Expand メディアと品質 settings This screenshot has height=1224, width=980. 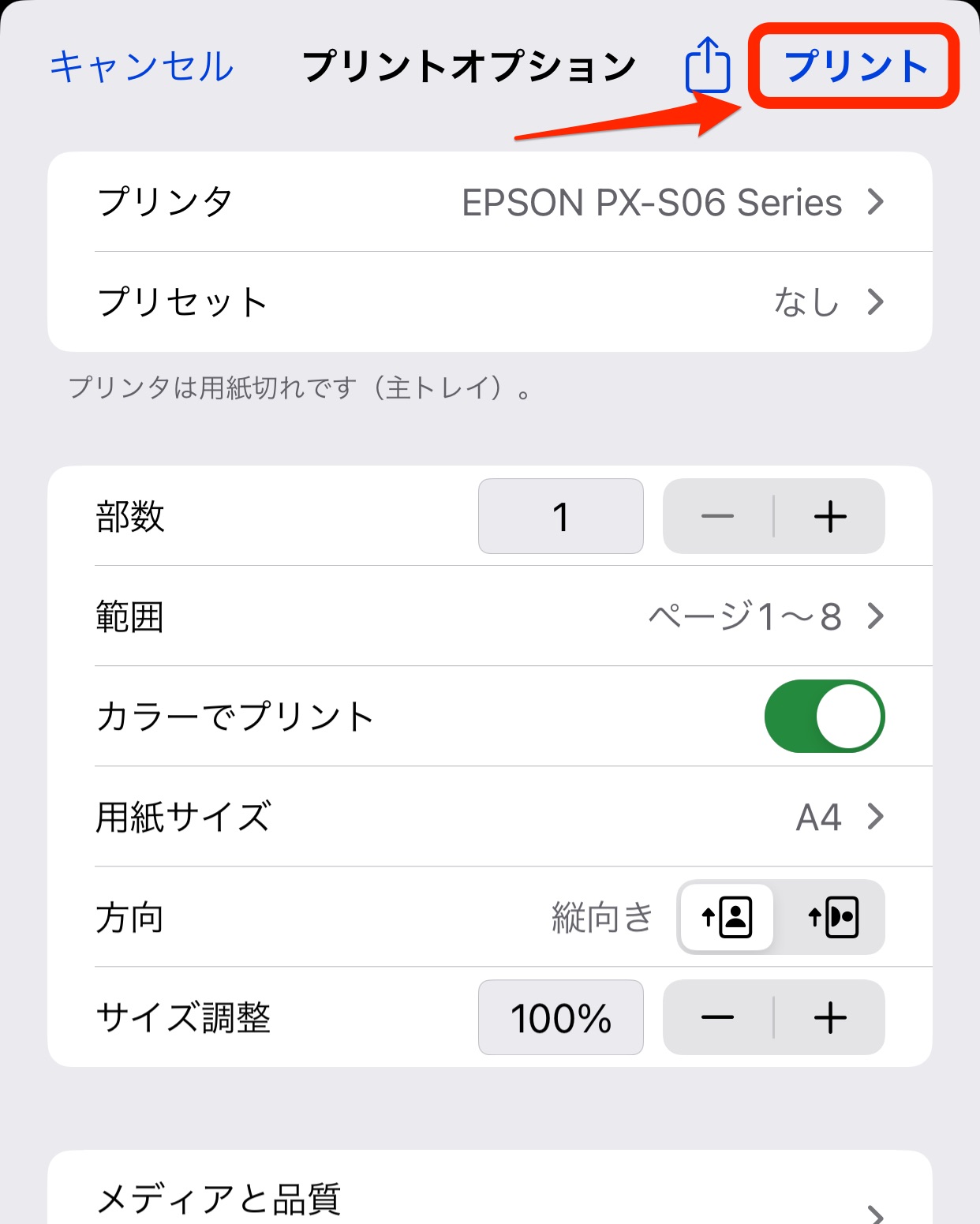[x=490, y=1200]
